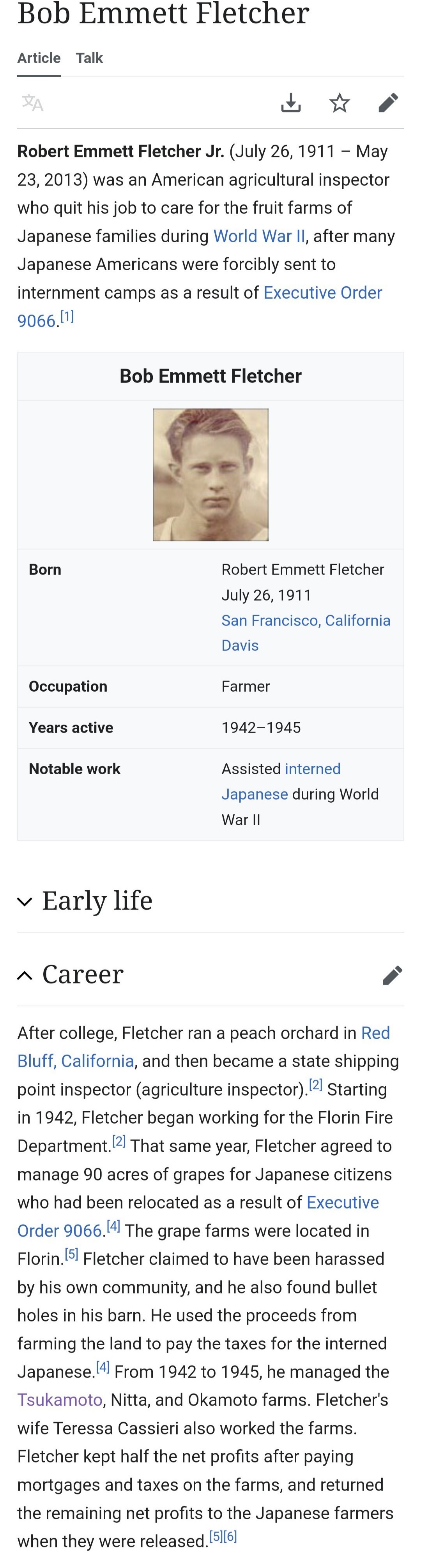
Task: Add article to watchlist with star
Action: point(340,103)
